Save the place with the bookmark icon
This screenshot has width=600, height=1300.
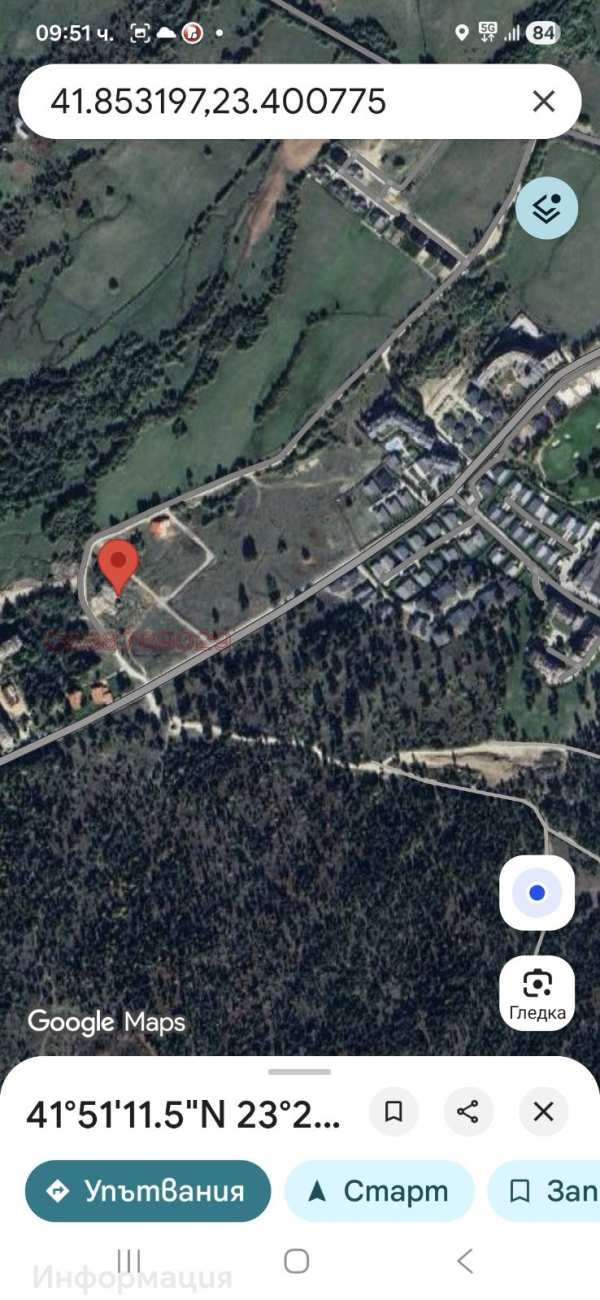coord(394,1111)
